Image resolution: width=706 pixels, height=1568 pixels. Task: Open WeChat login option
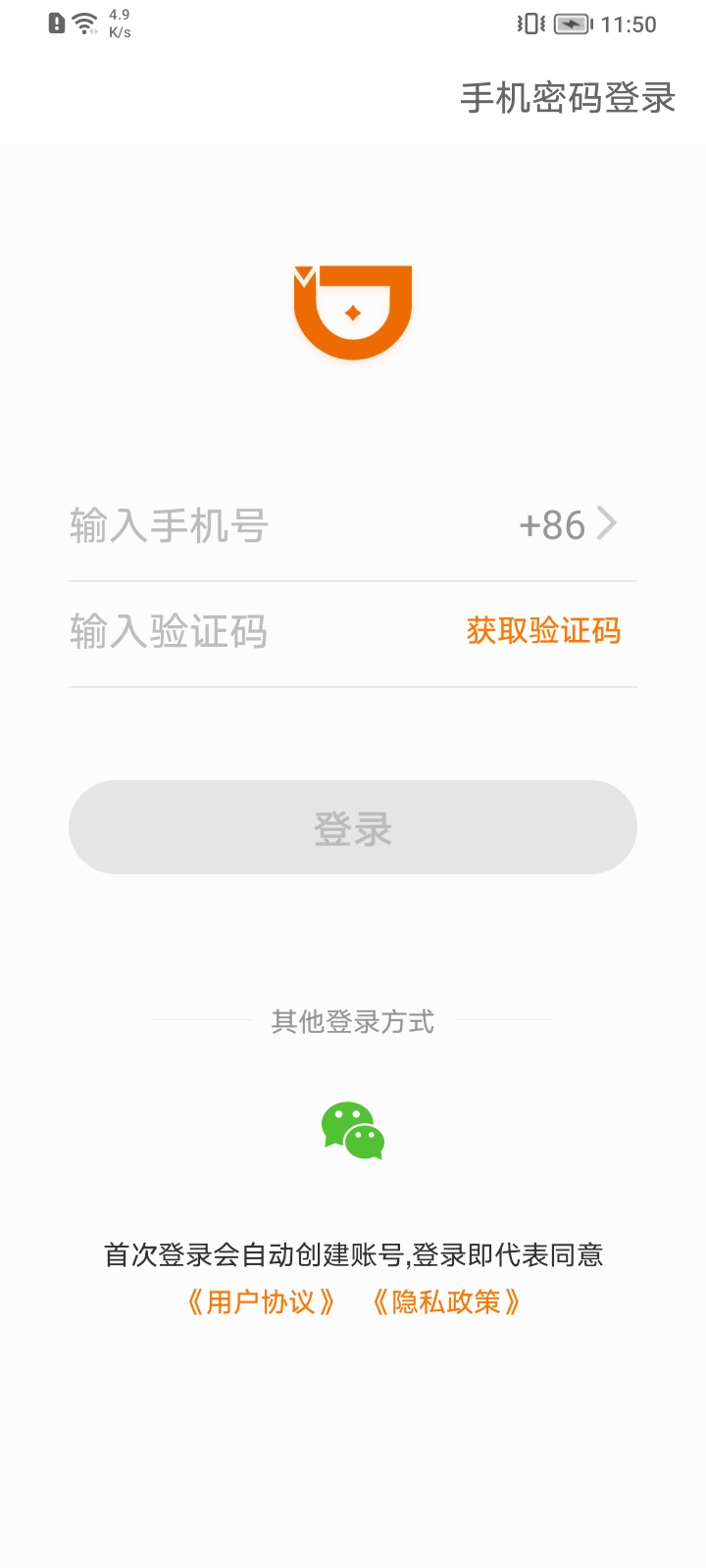click(353, 1132)
